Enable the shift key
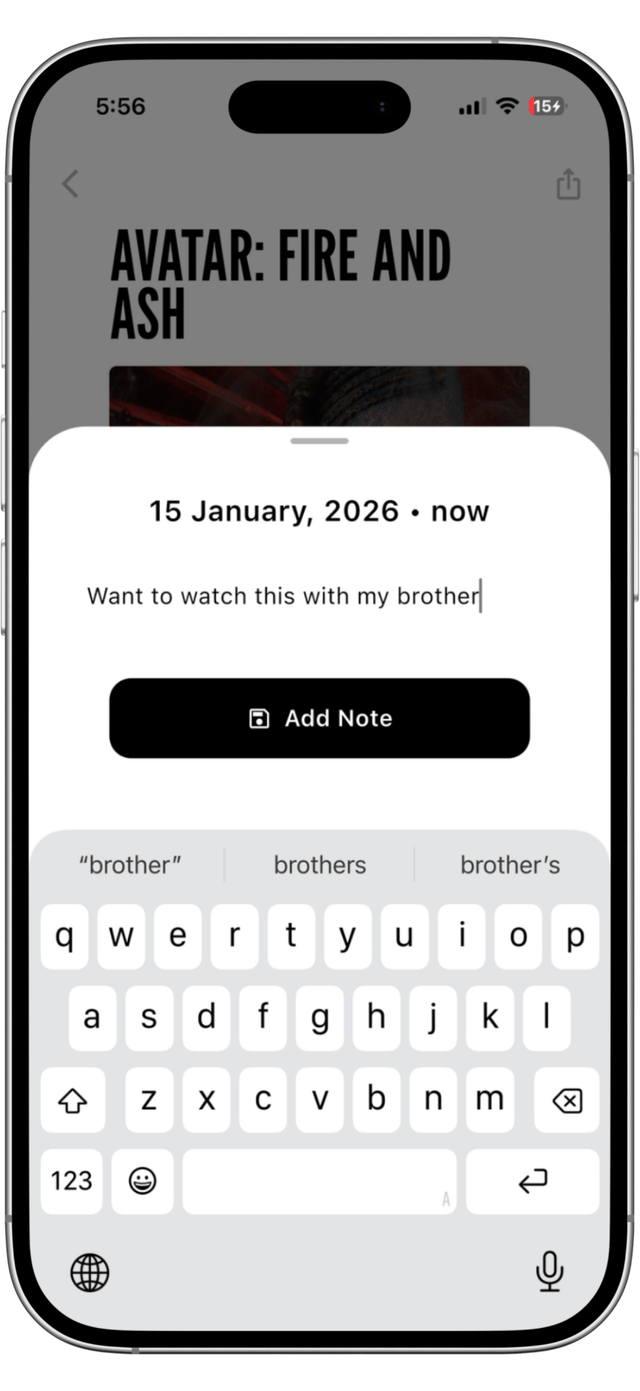This screenshot has height=1391, width=640. [x=73, y=1101]
